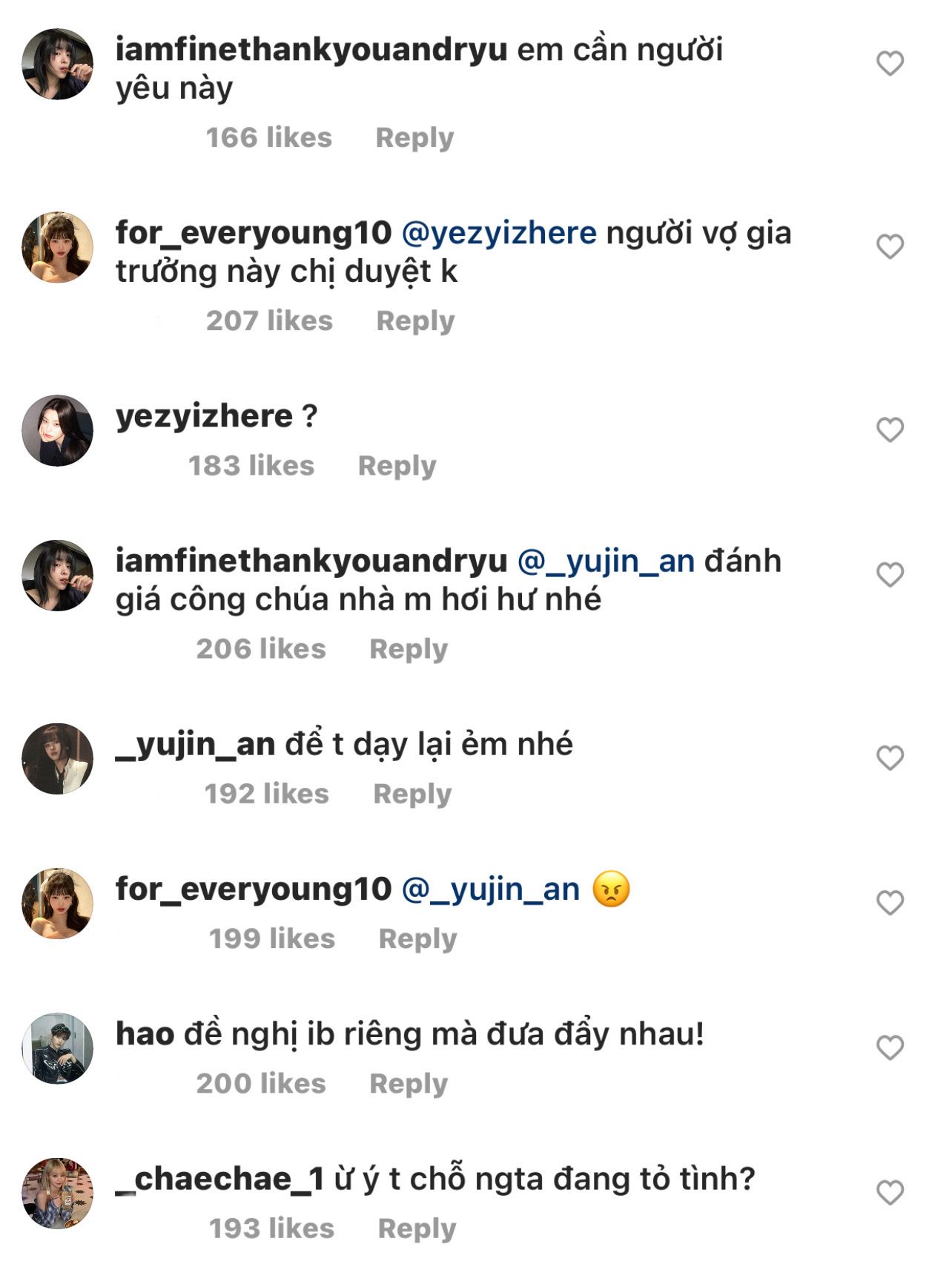Image resolution: width=952 pixels, height=1270 pixels.
Task: Reply to the comment with 207 likes
Action: [415, 320]
